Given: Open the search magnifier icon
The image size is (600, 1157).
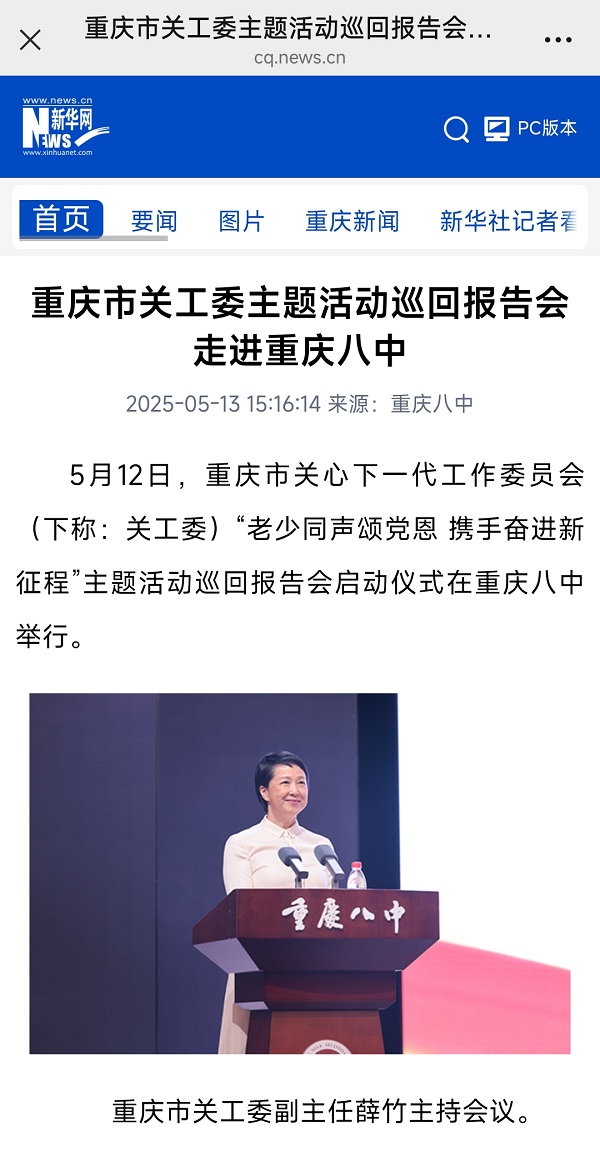Looking at the screenshot, I should (456, 129).
